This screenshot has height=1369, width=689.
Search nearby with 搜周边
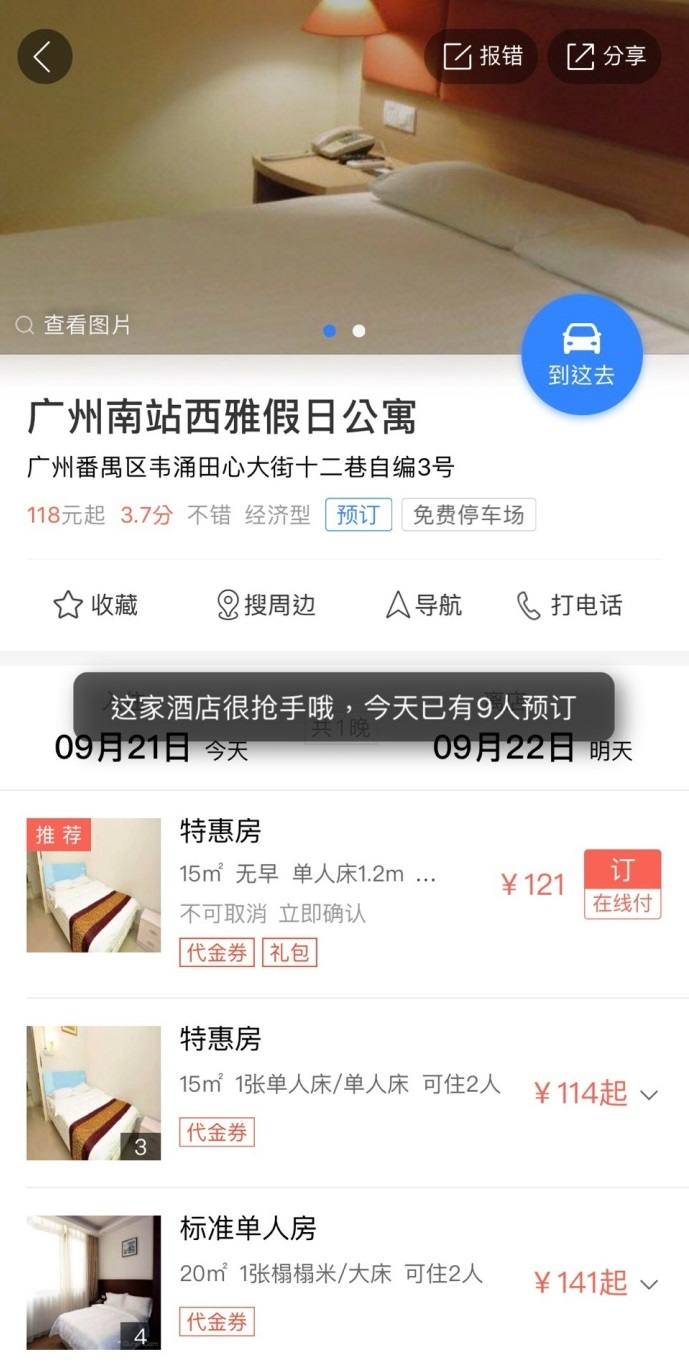[x=267, y=605]
